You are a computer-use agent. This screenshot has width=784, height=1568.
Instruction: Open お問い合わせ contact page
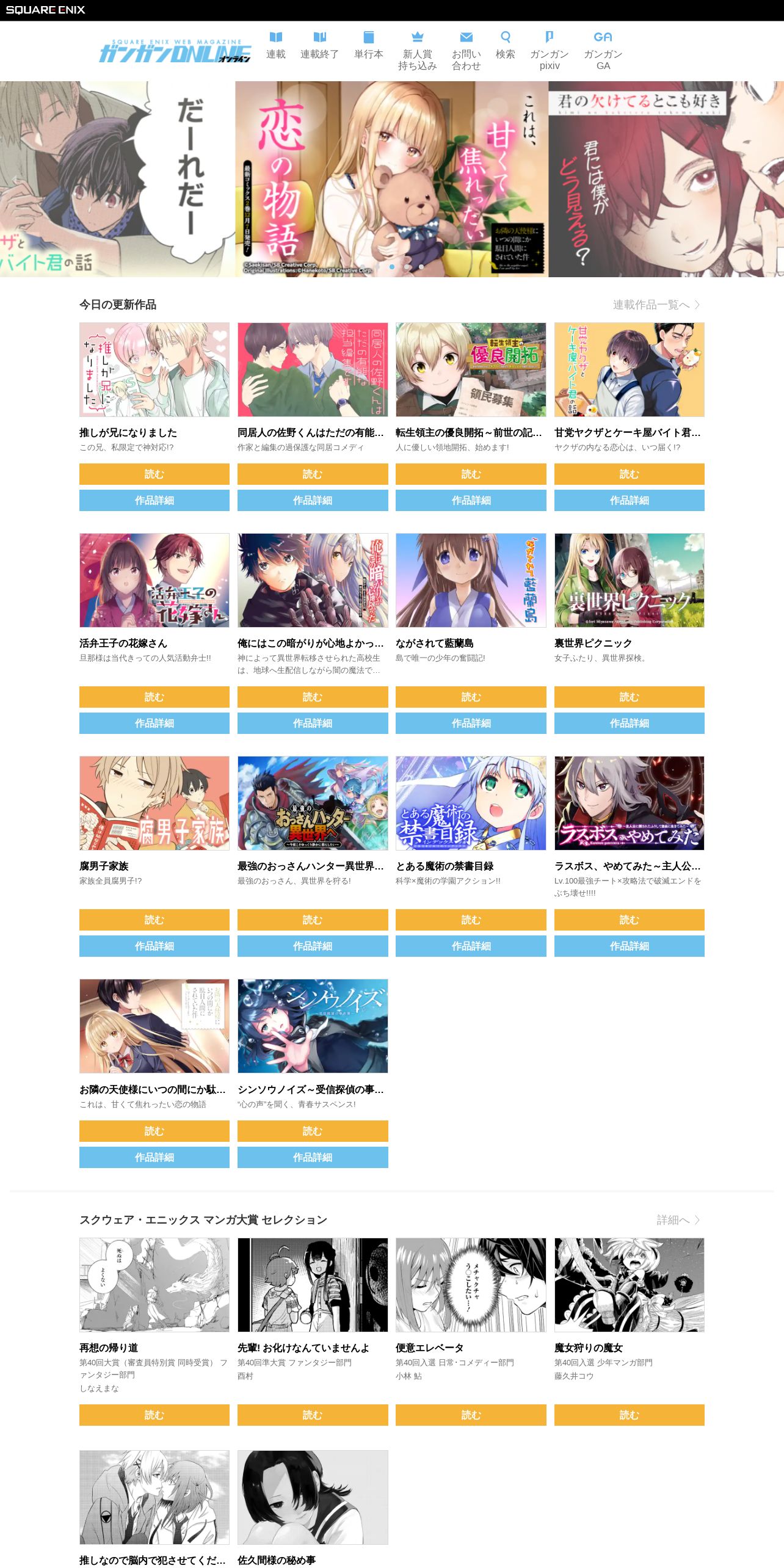pos(466,51)
